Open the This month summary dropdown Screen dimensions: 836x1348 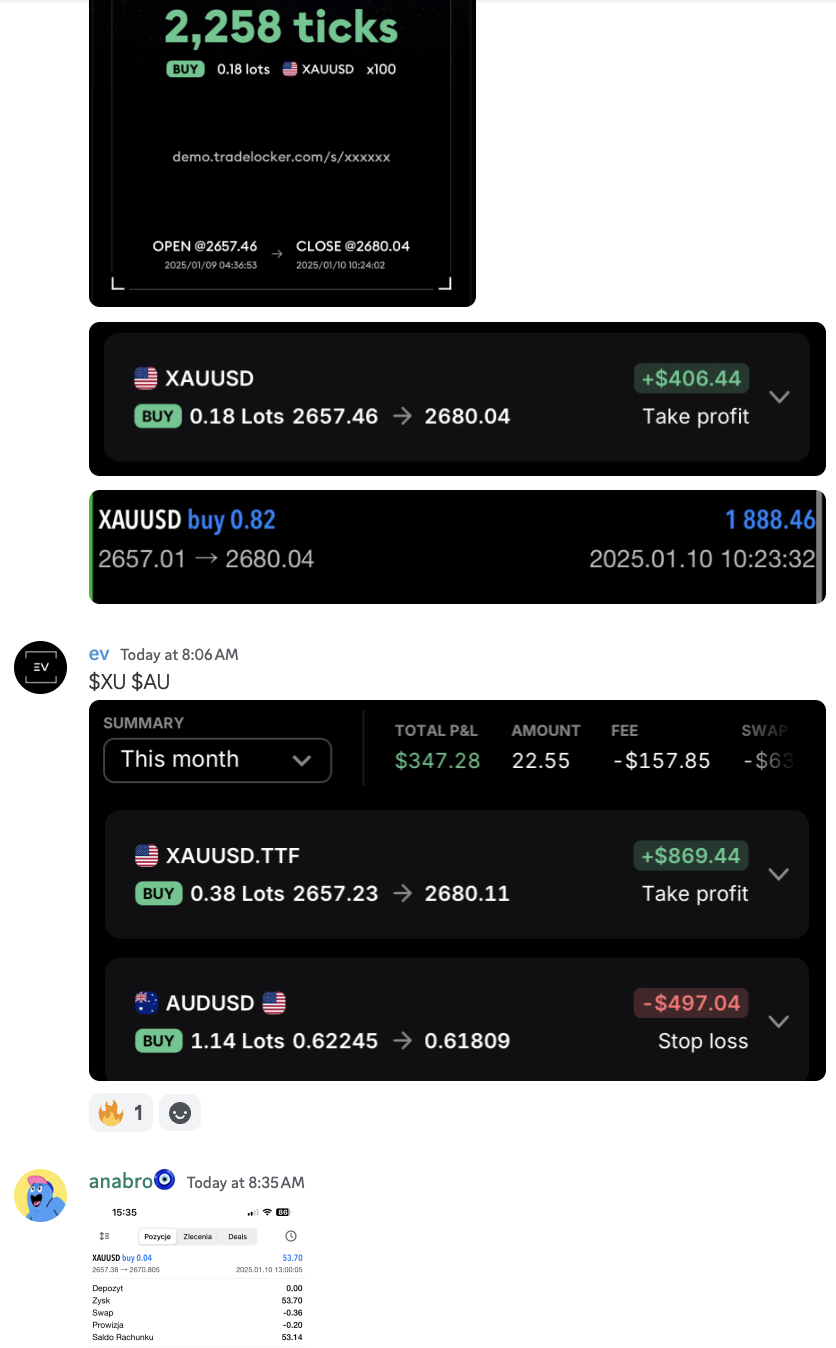(217, 760)
